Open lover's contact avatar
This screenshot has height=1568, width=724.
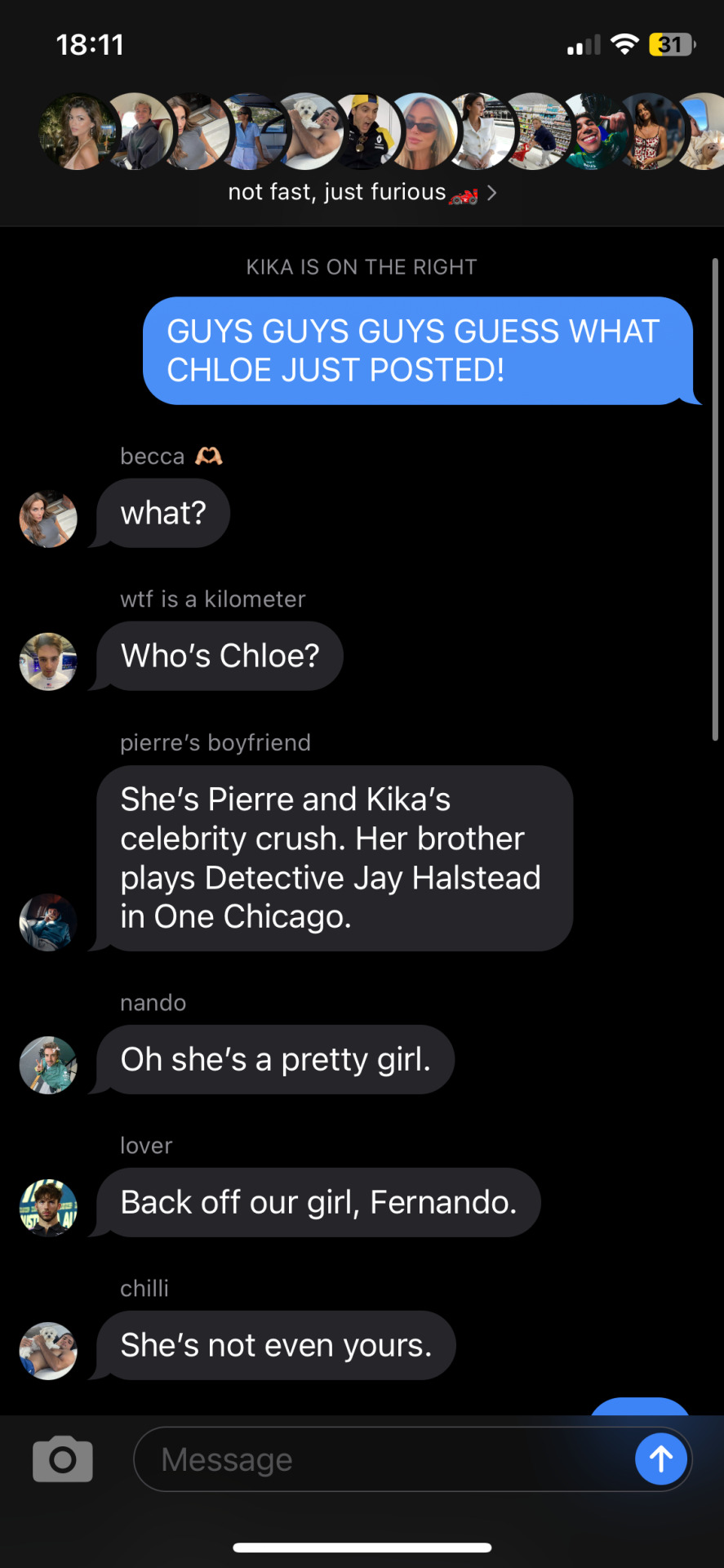pyautogui.click(x=48, y=1208)
